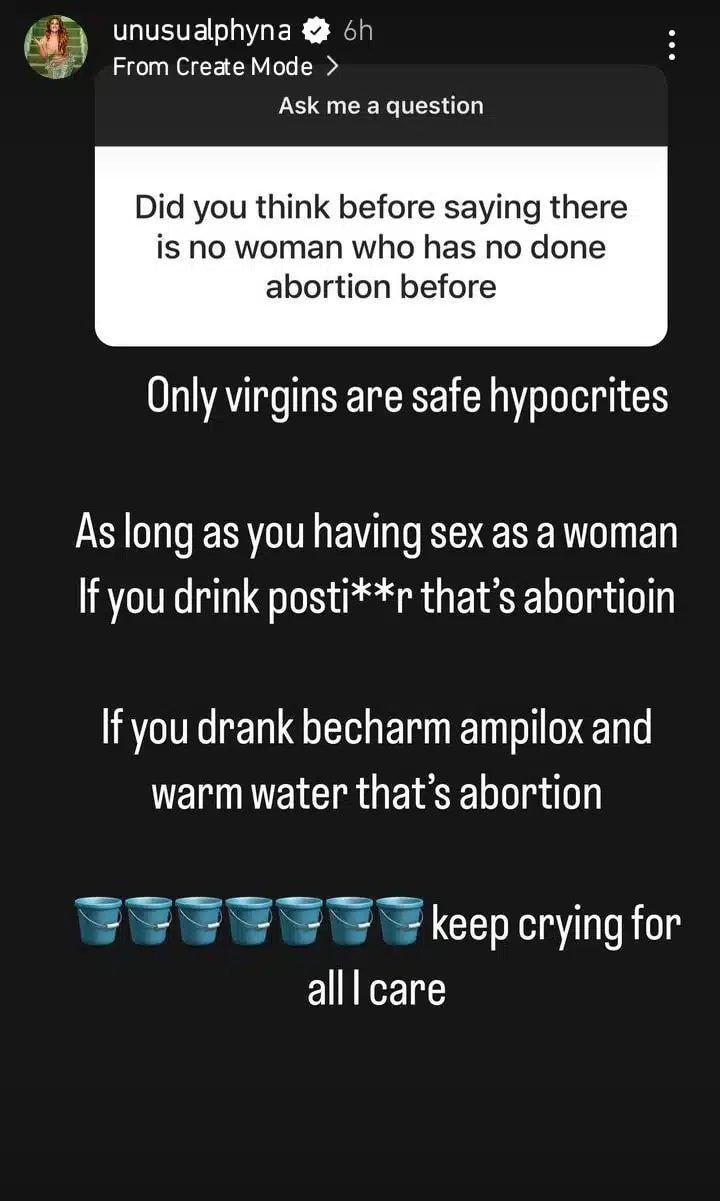Click the white question text card

(380, 247)
